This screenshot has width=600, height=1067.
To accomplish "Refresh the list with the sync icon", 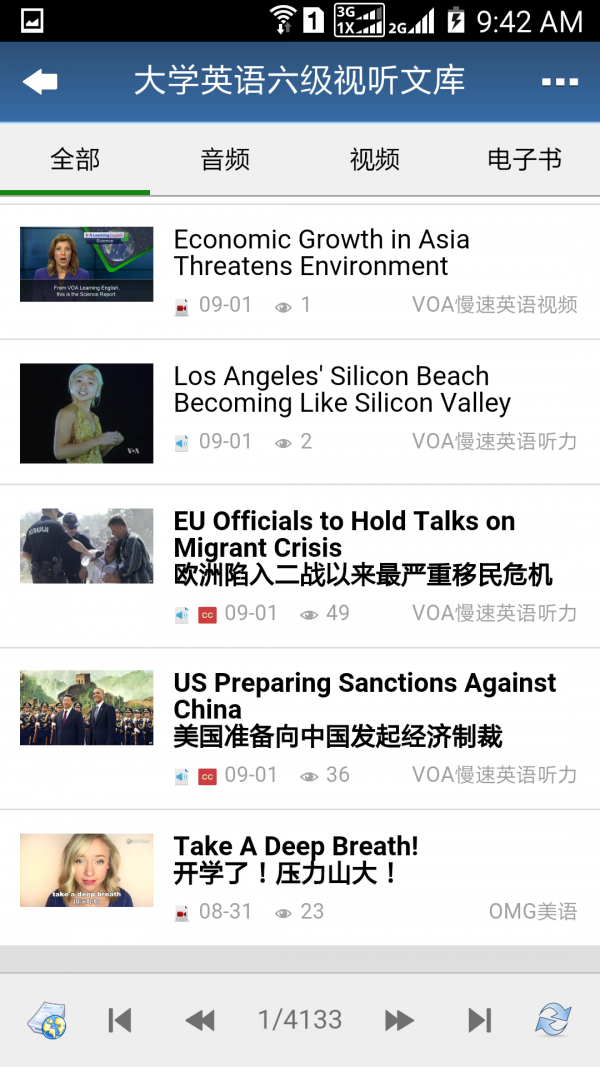I will (x=552, y=1020).
